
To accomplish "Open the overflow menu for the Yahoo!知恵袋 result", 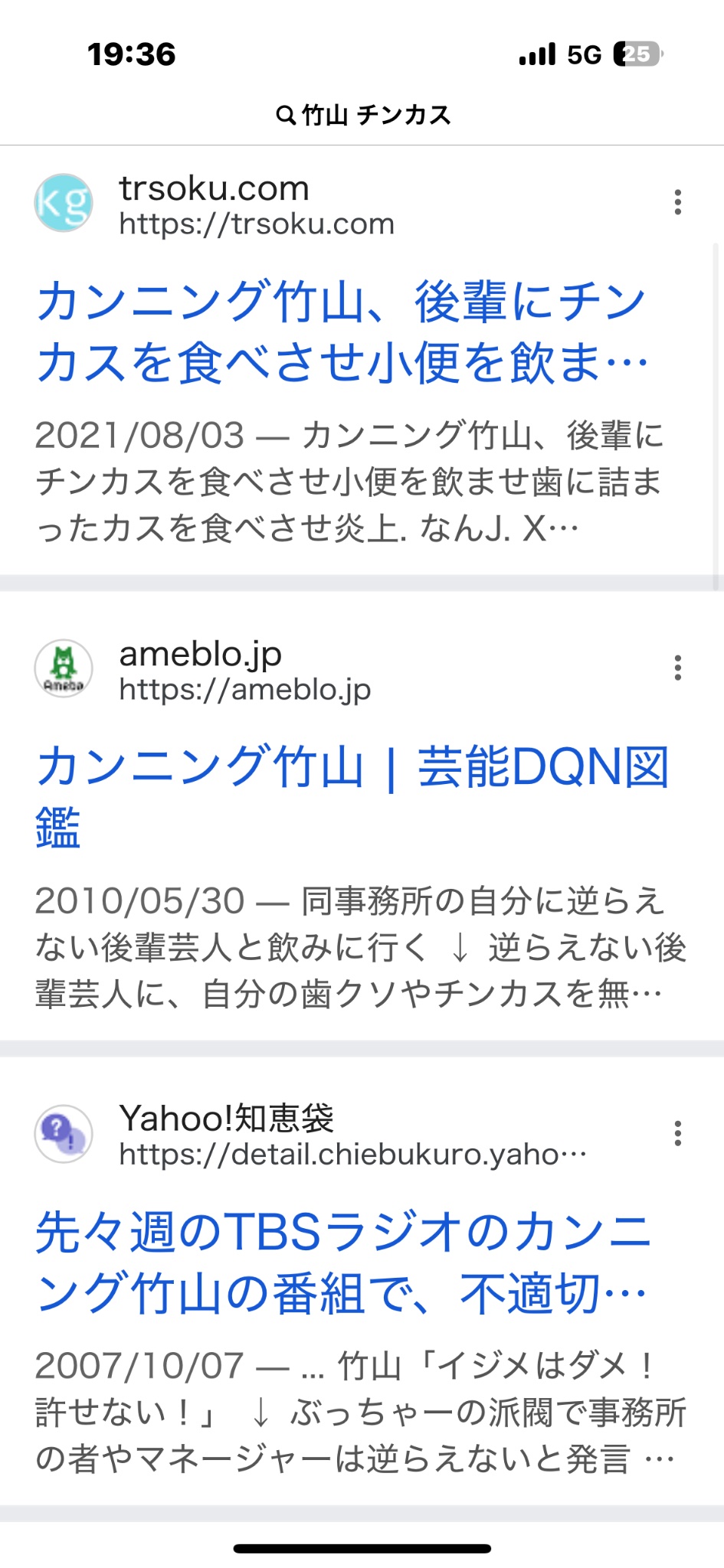I will pos(677,1133).
